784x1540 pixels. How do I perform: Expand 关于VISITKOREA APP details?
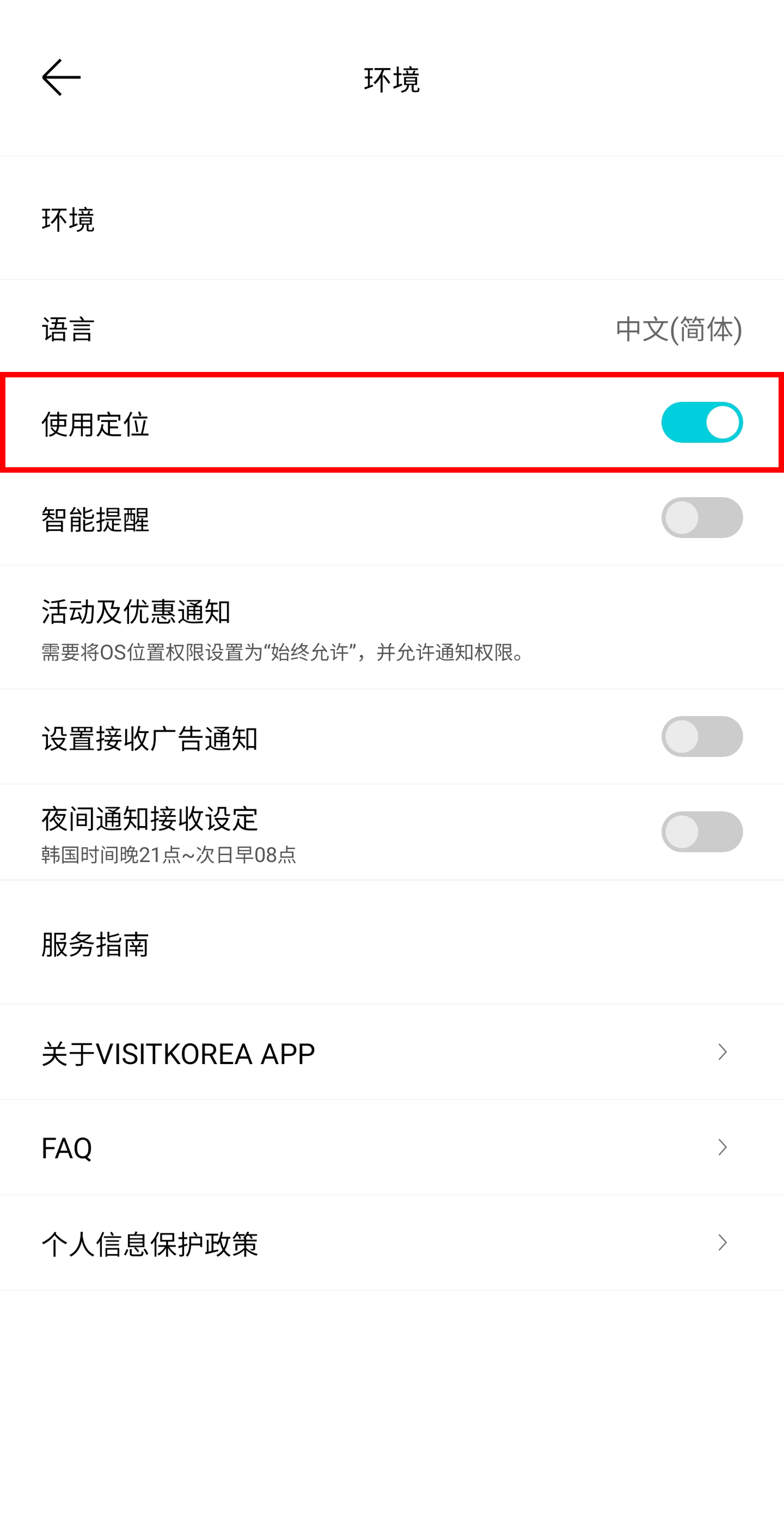pos(721,1052)
